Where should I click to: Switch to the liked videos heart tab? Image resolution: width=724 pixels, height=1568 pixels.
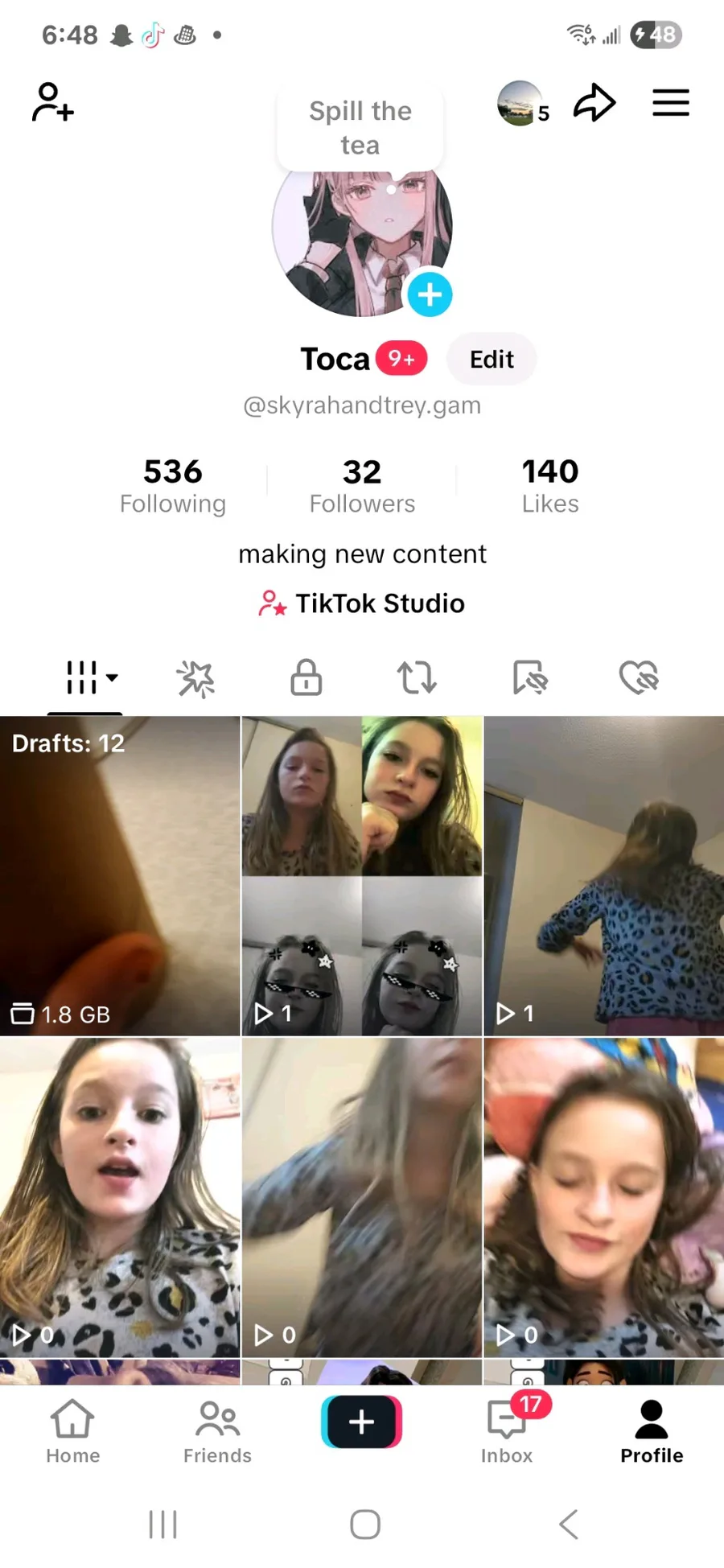pyautogui.click(x=640, y=677)
